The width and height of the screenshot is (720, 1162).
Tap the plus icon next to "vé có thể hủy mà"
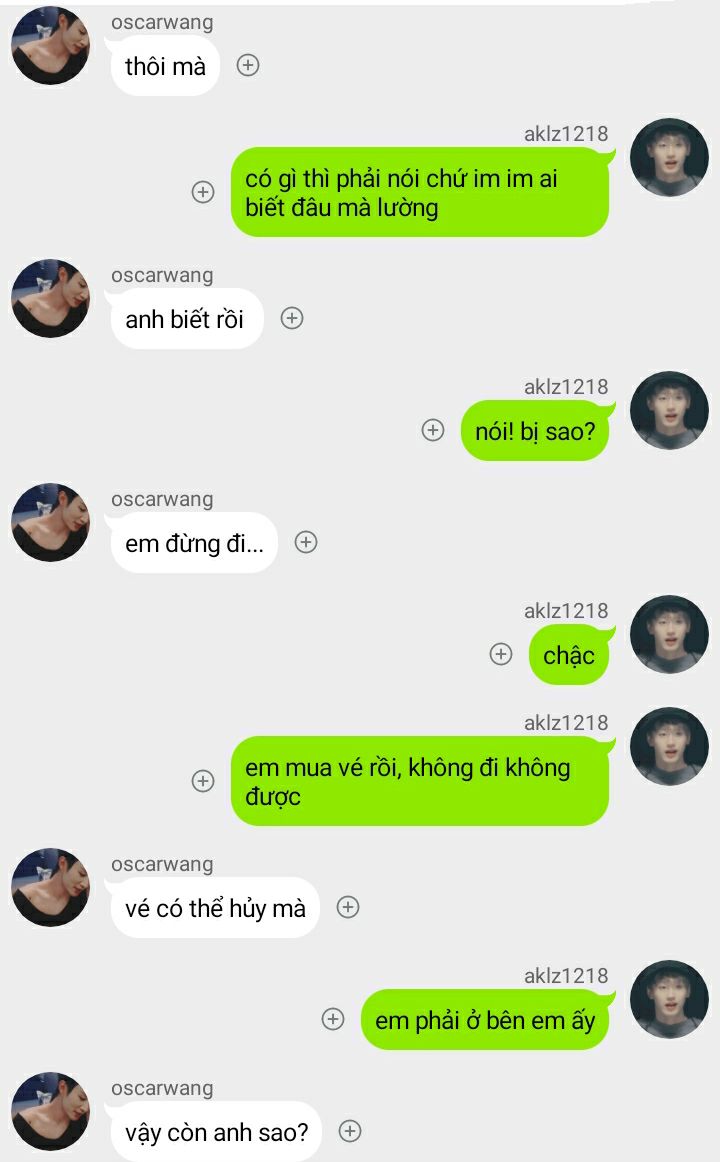coord(347,907)
